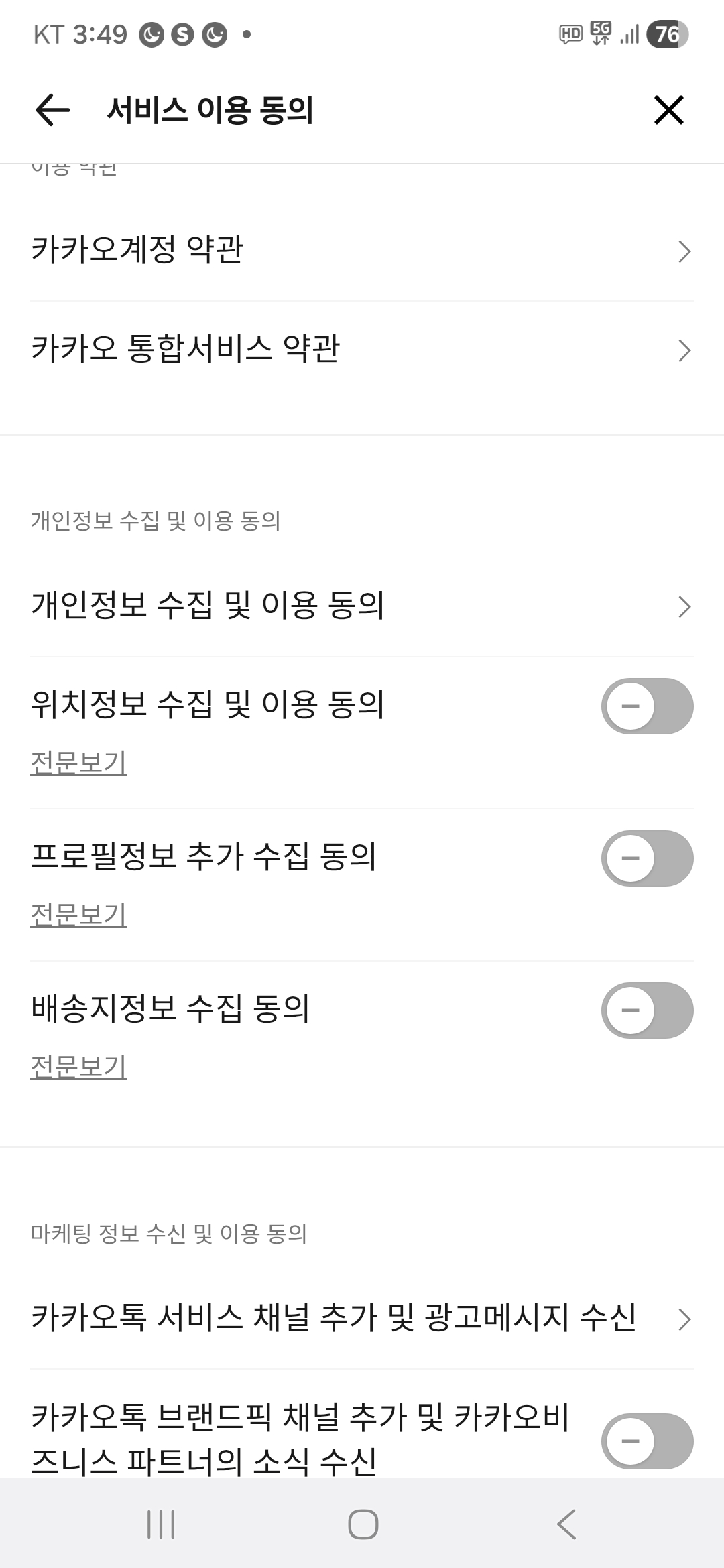
Task: Open 전문보기 under 배송지정보 수집 동의
Action: point(79,1067)
